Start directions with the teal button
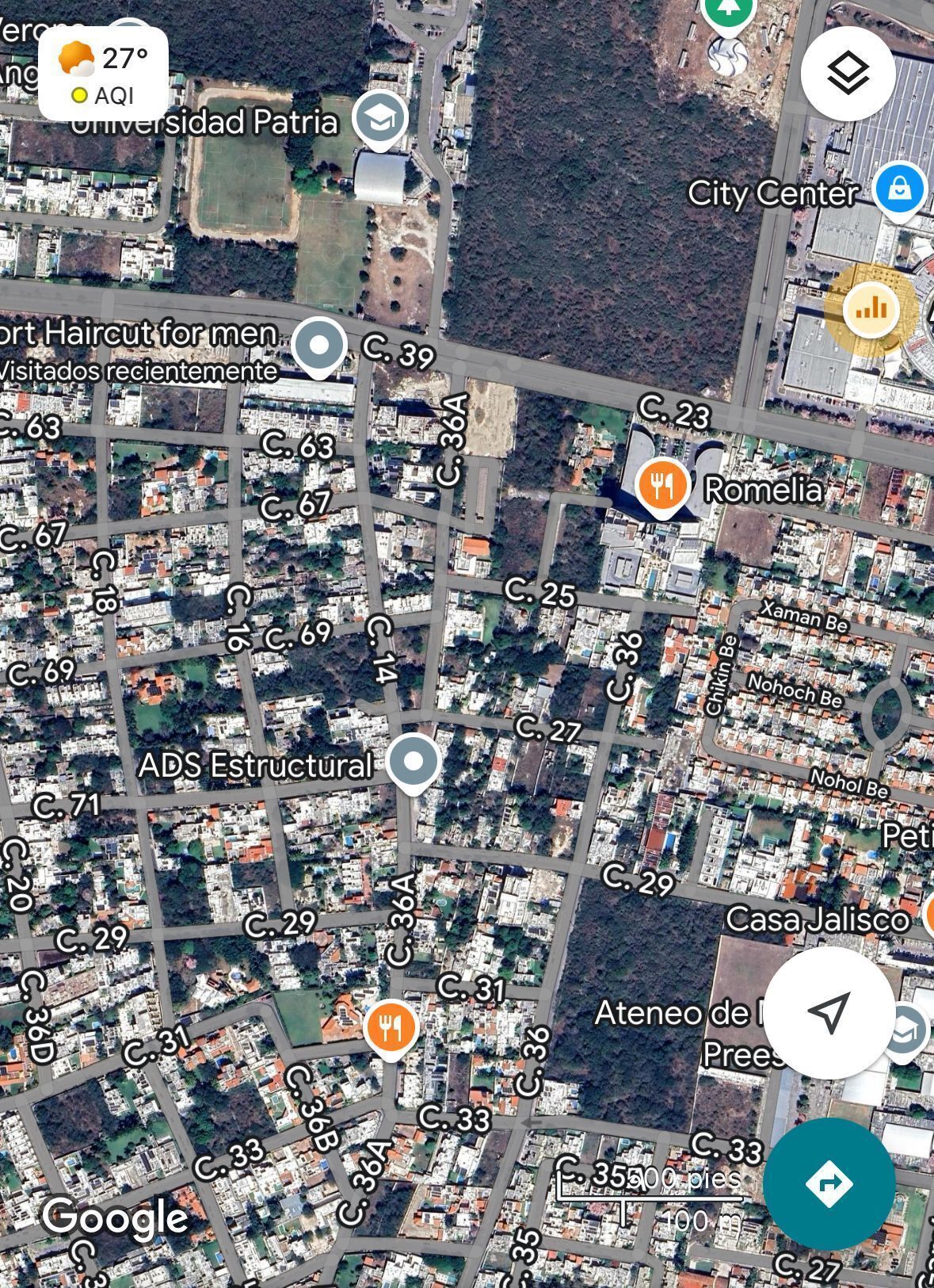 (829, 1184)
